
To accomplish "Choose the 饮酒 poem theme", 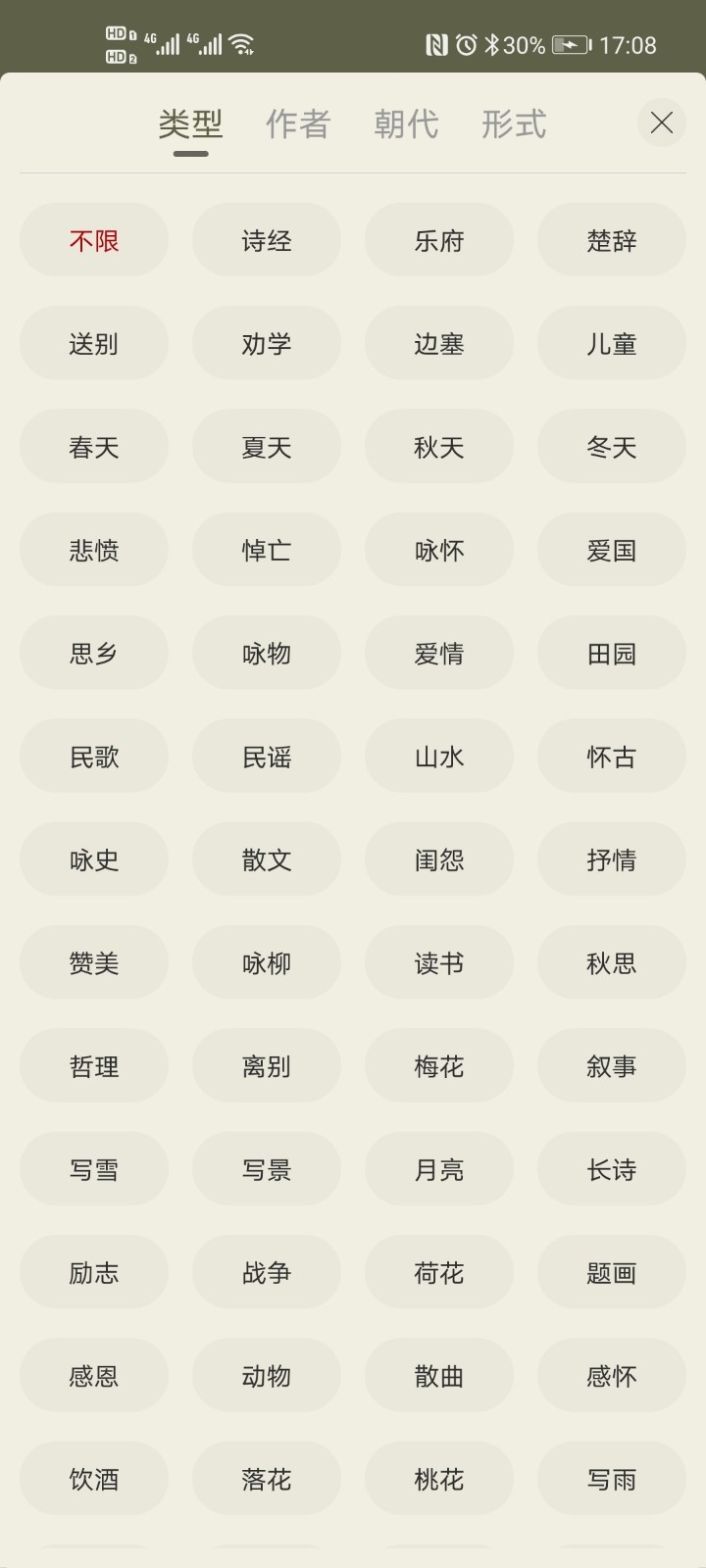I will (94, 1479).
